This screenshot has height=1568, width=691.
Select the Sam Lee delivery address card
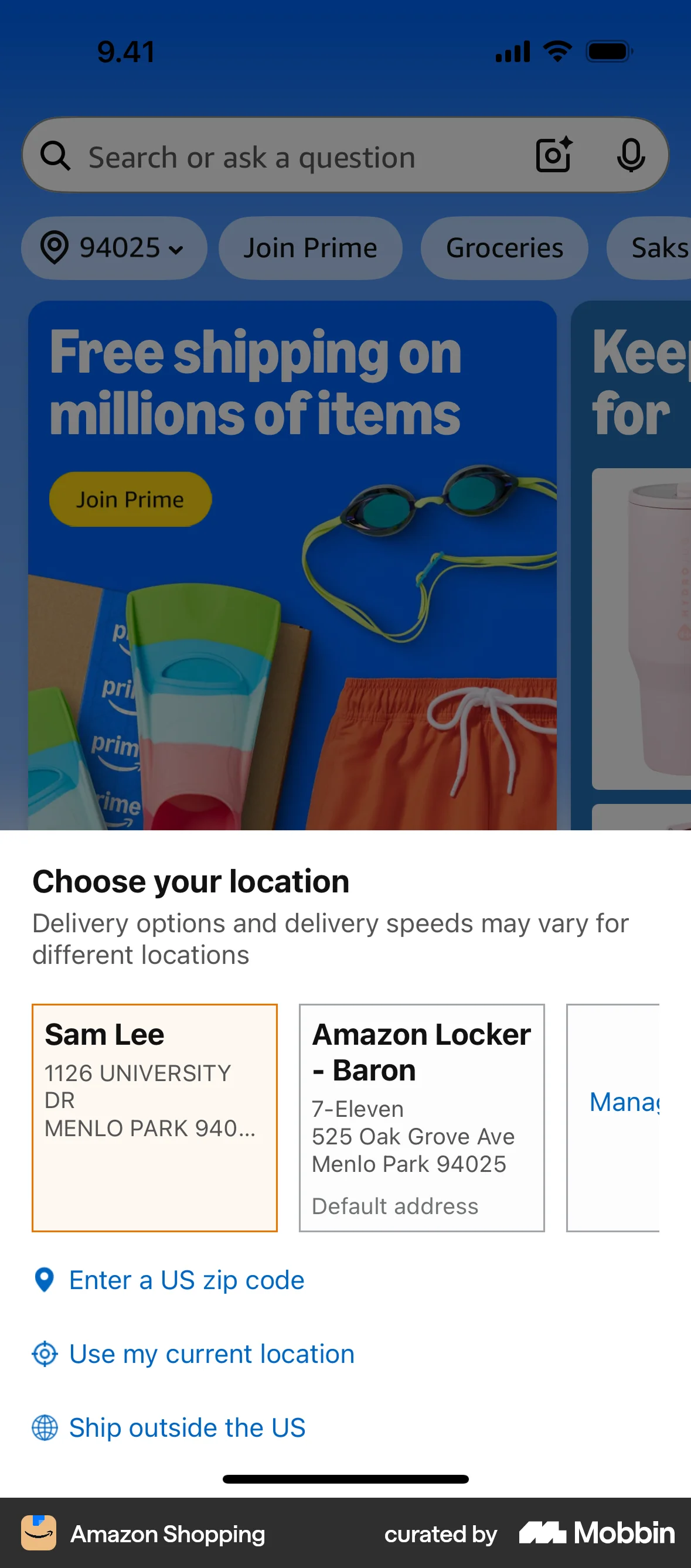(155, 1117)
